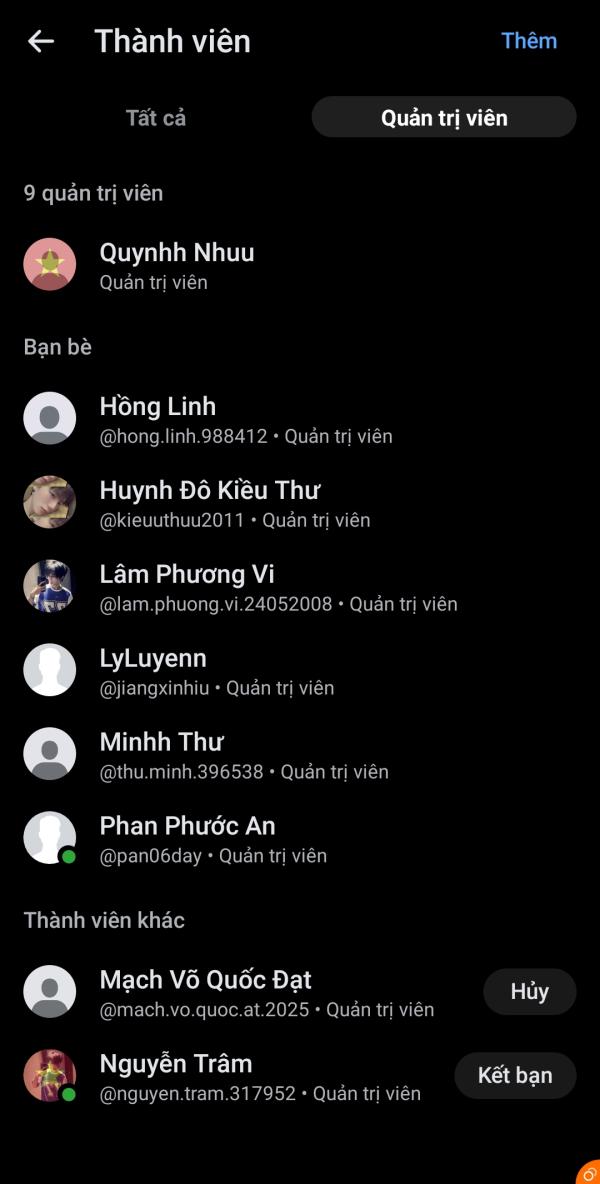The image size is (600, 1184).
Task: Switch to the Tất cả tab
Action: pos(156,118)
